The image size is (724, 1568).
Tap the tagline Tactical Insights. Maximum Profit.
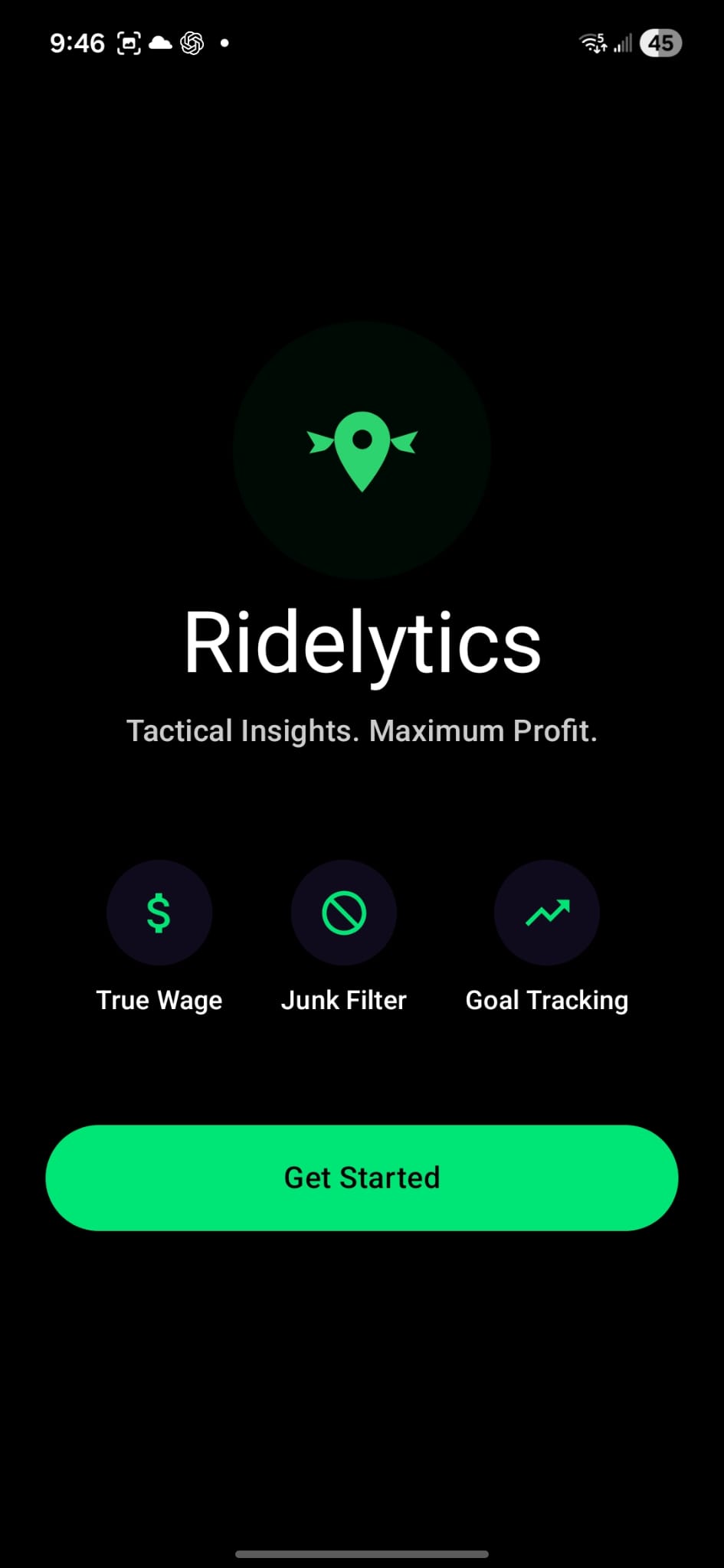(x=362, y=730)
